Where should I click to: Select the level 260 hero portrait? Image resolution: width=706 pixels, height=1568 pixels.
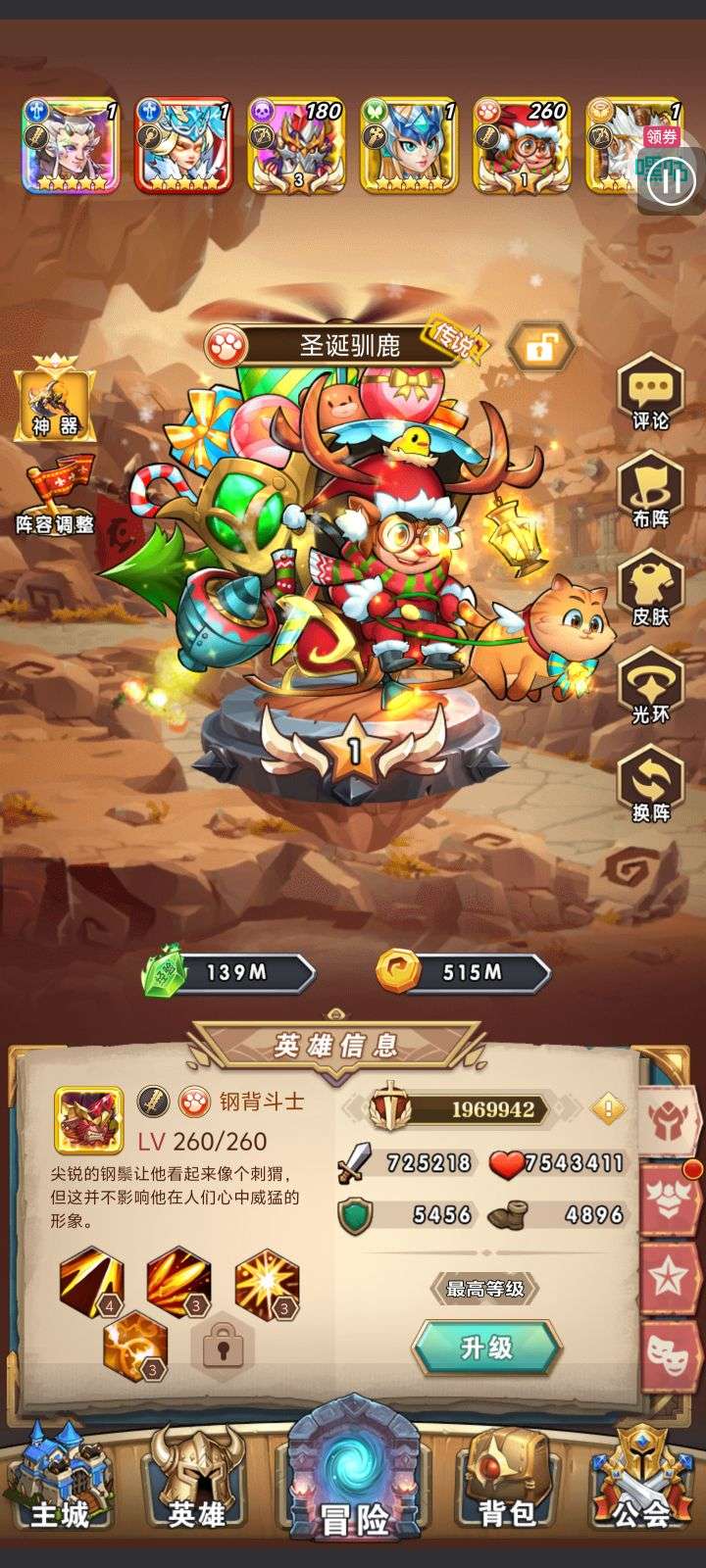pos(522,144)
